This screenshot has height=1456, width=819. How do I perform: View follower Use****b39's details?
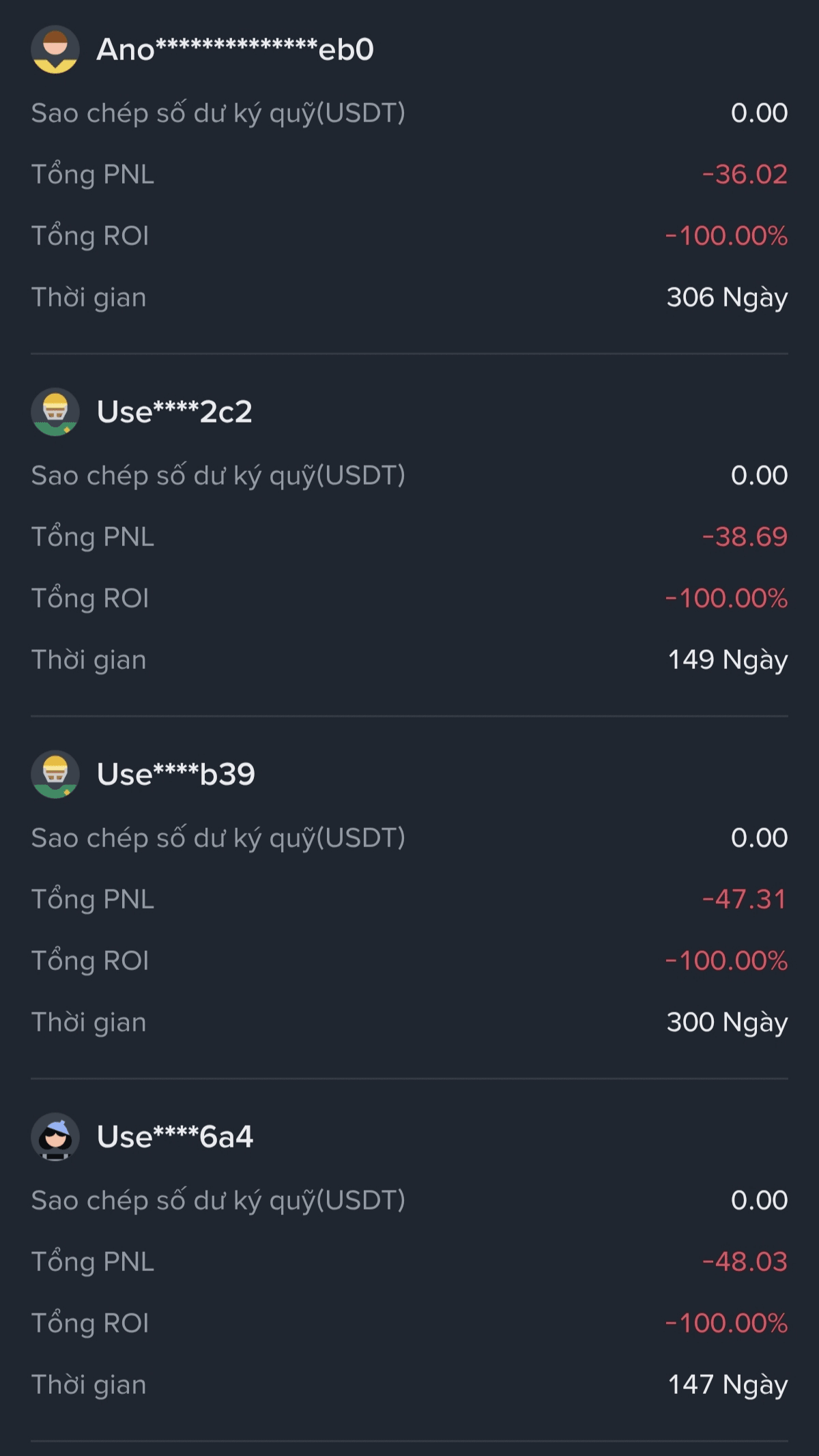click(176, 775)
